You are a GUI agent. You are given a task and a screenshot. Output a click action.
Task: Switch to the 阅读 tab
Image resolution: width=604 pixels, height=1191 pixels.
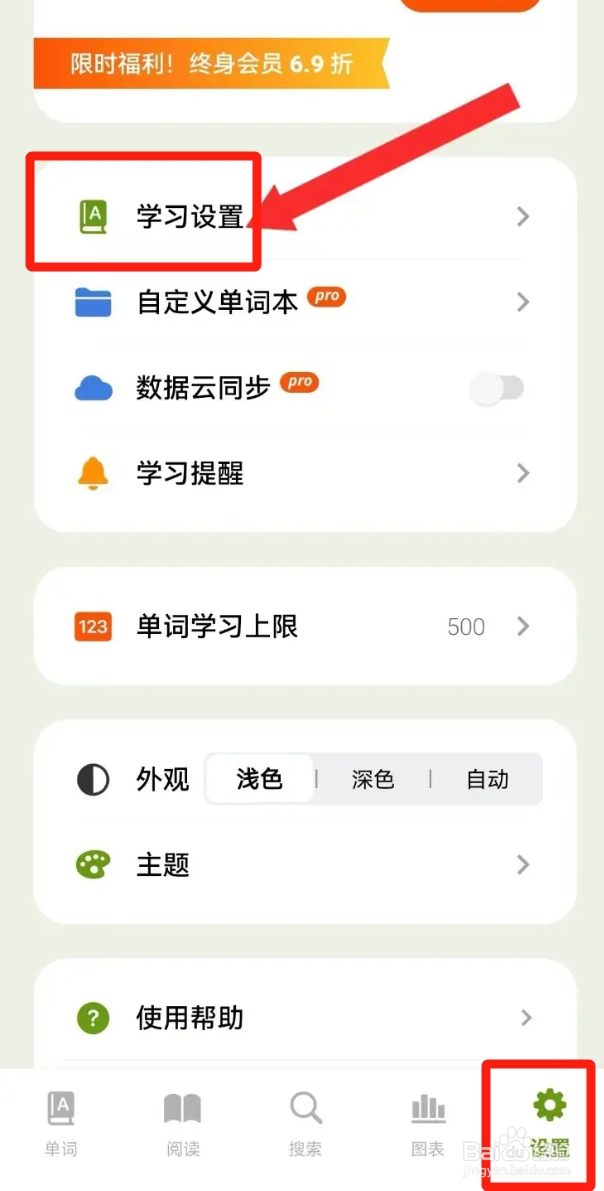(182, 1125)
